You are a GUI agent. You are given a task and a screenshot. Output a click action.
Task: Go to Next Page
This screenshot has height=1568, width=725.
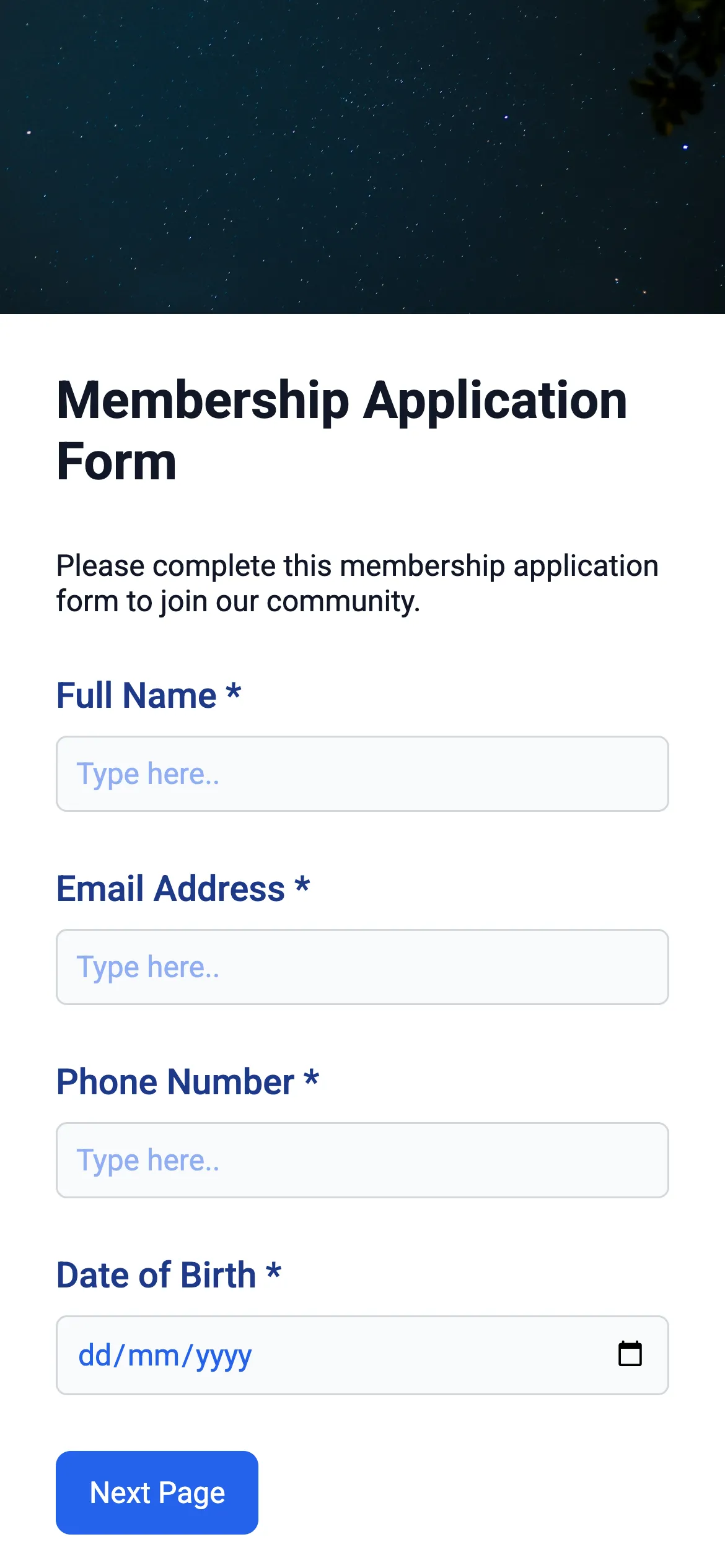point(157,1492)
